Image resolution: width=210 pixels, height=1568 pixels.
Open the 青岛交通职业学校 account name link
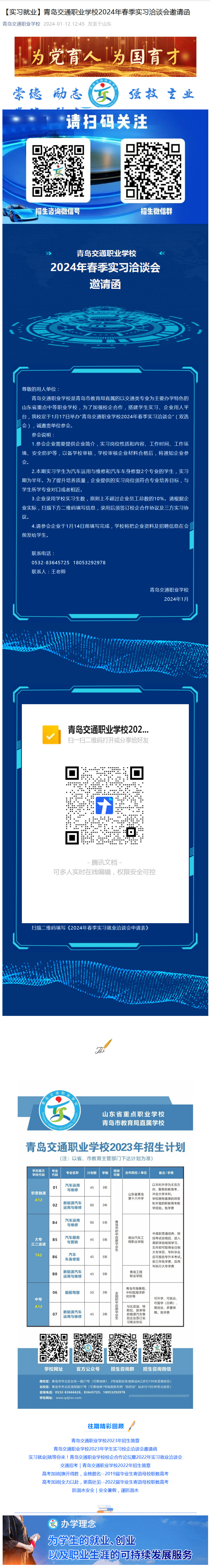[x=21, y=24]
